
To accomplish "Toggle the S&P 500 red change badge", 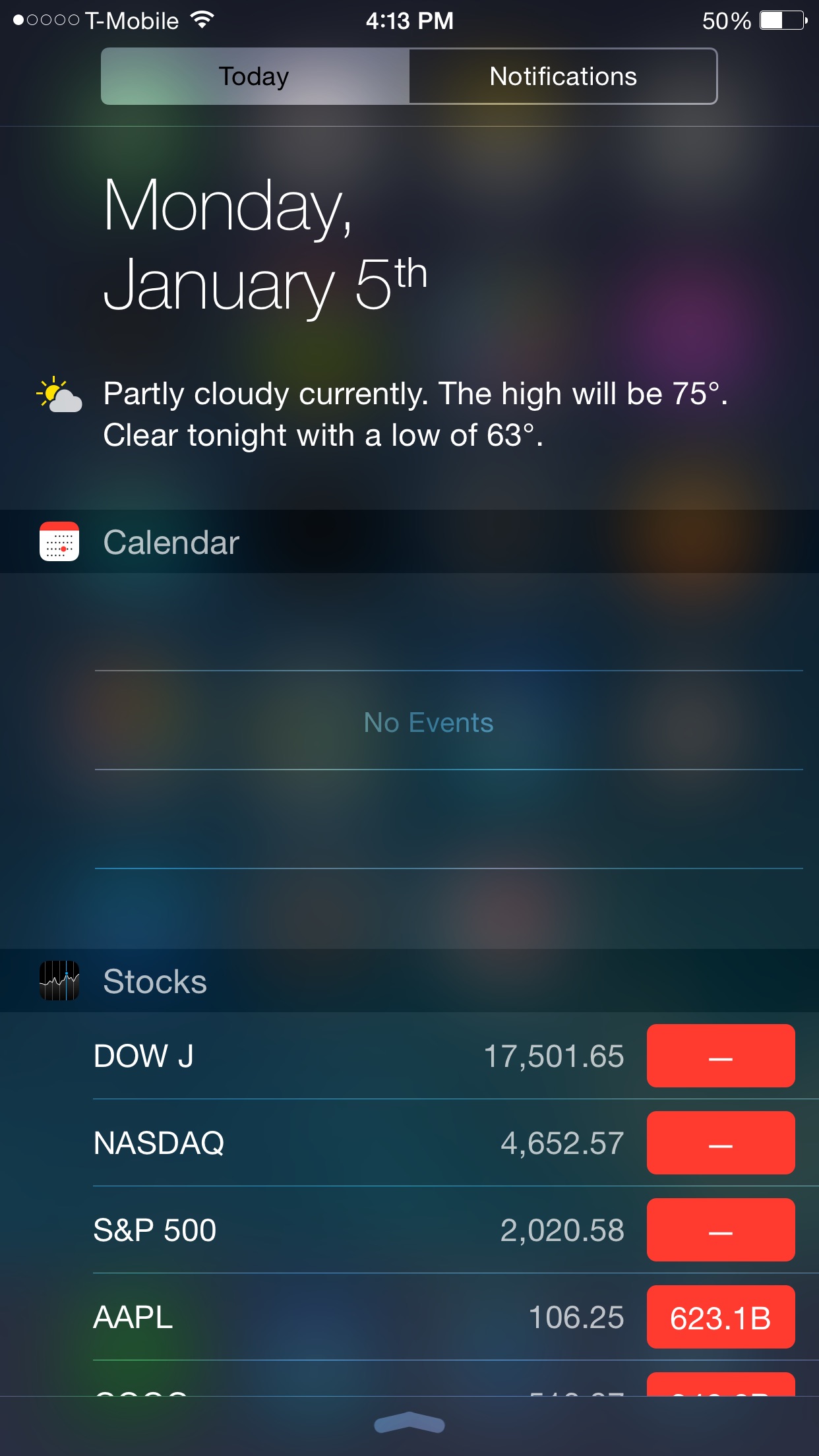I will coord(720,1230).
